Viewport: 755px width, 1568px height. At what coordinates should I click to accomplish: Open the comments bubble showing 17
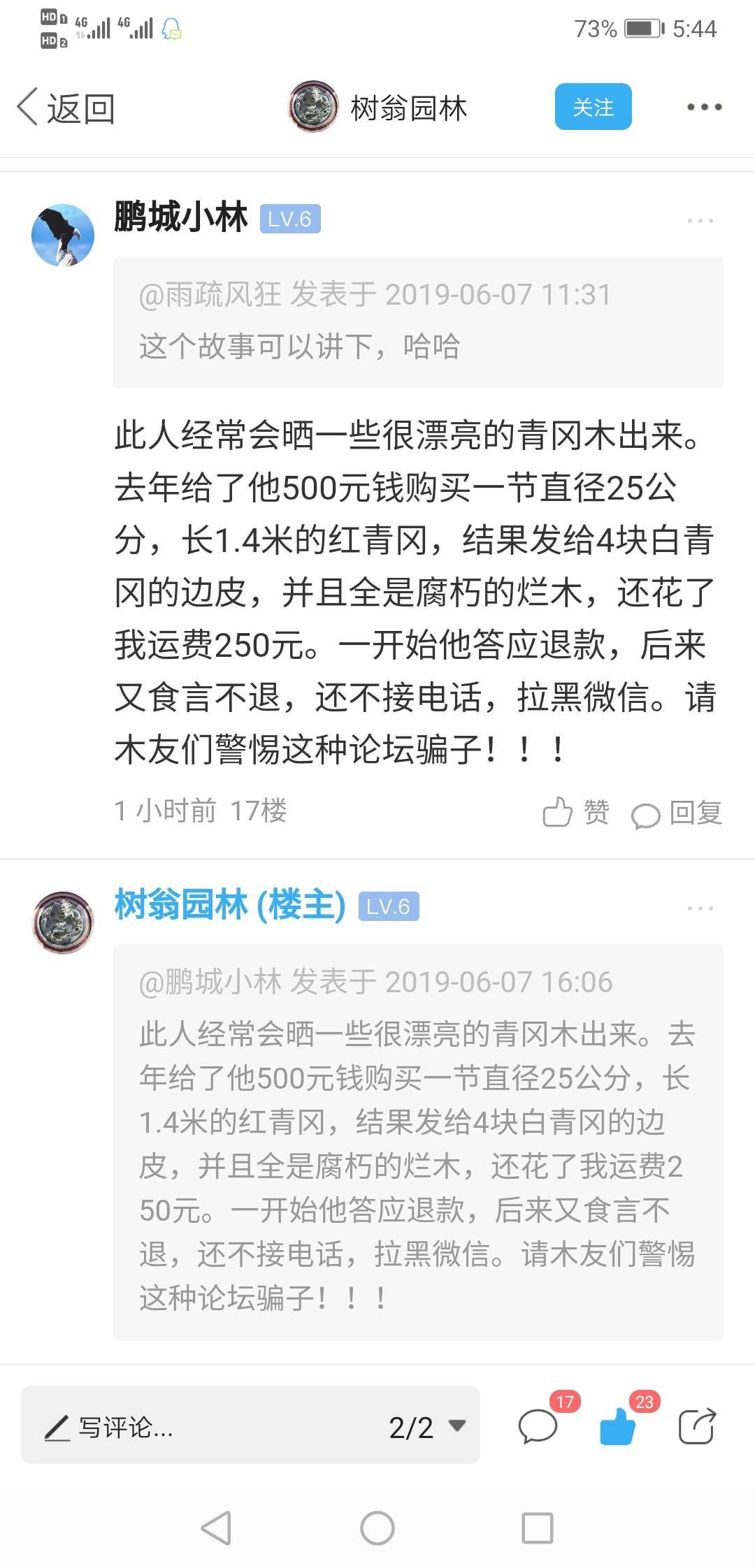[x=538, y=1426]
